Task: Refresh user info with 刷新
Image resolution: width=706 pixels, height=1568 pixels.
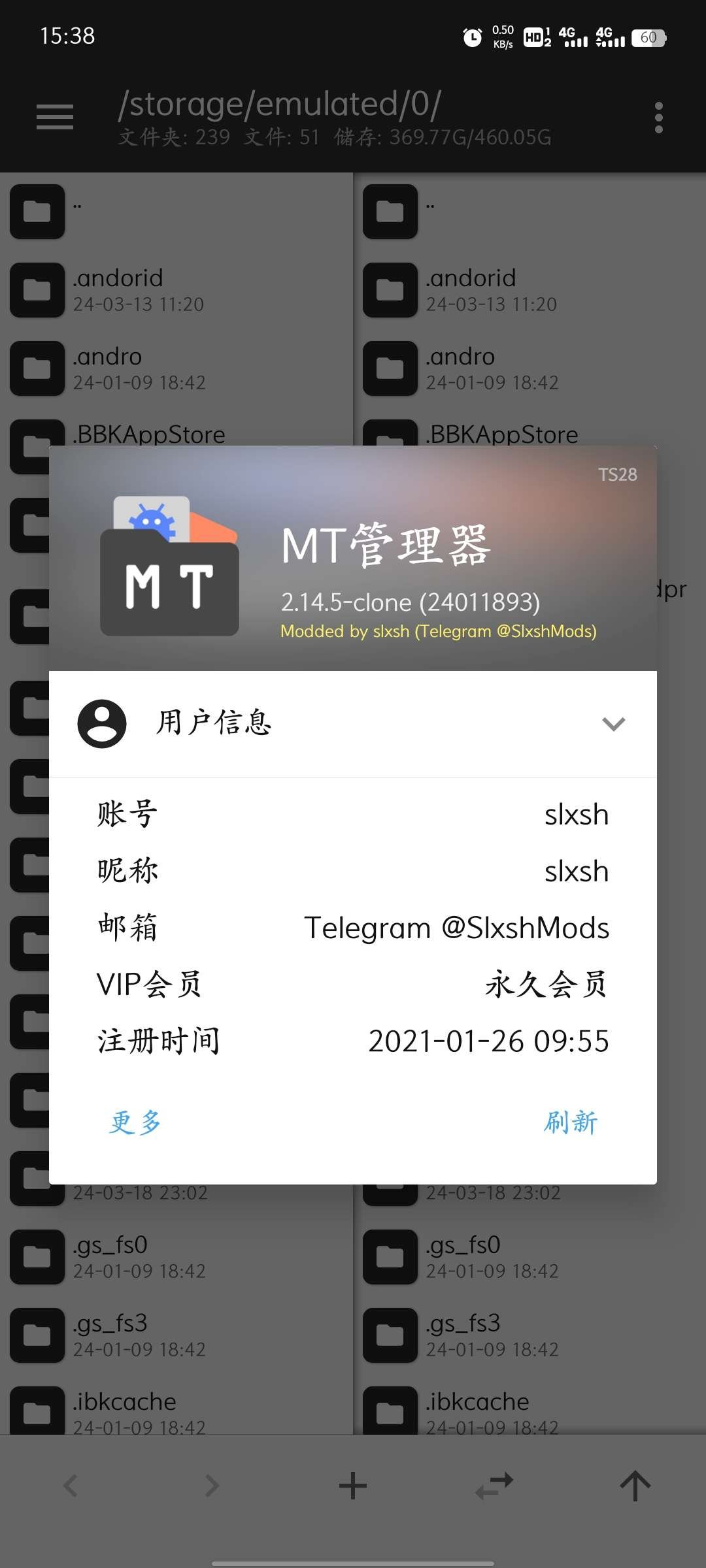Action: coord(571,1122)
